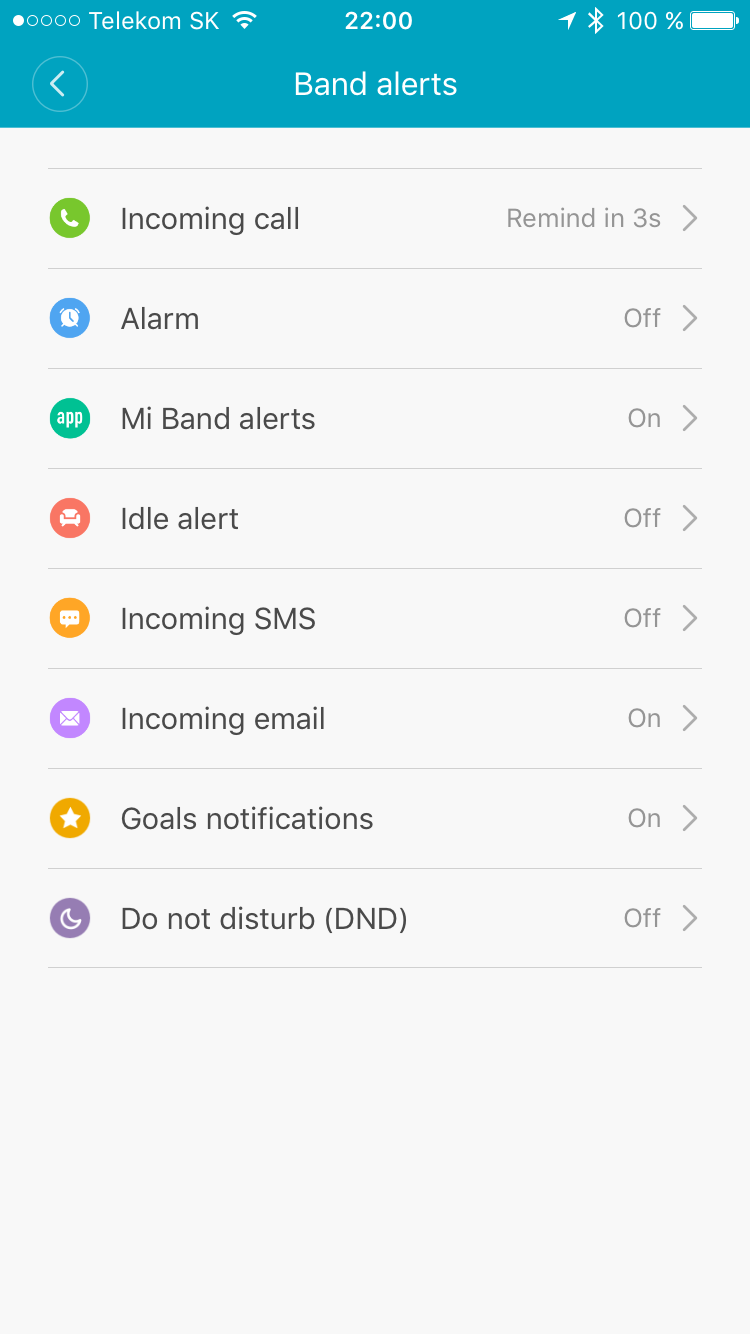Click the green Mi Band alerts app icon

[x=69, y=418]
